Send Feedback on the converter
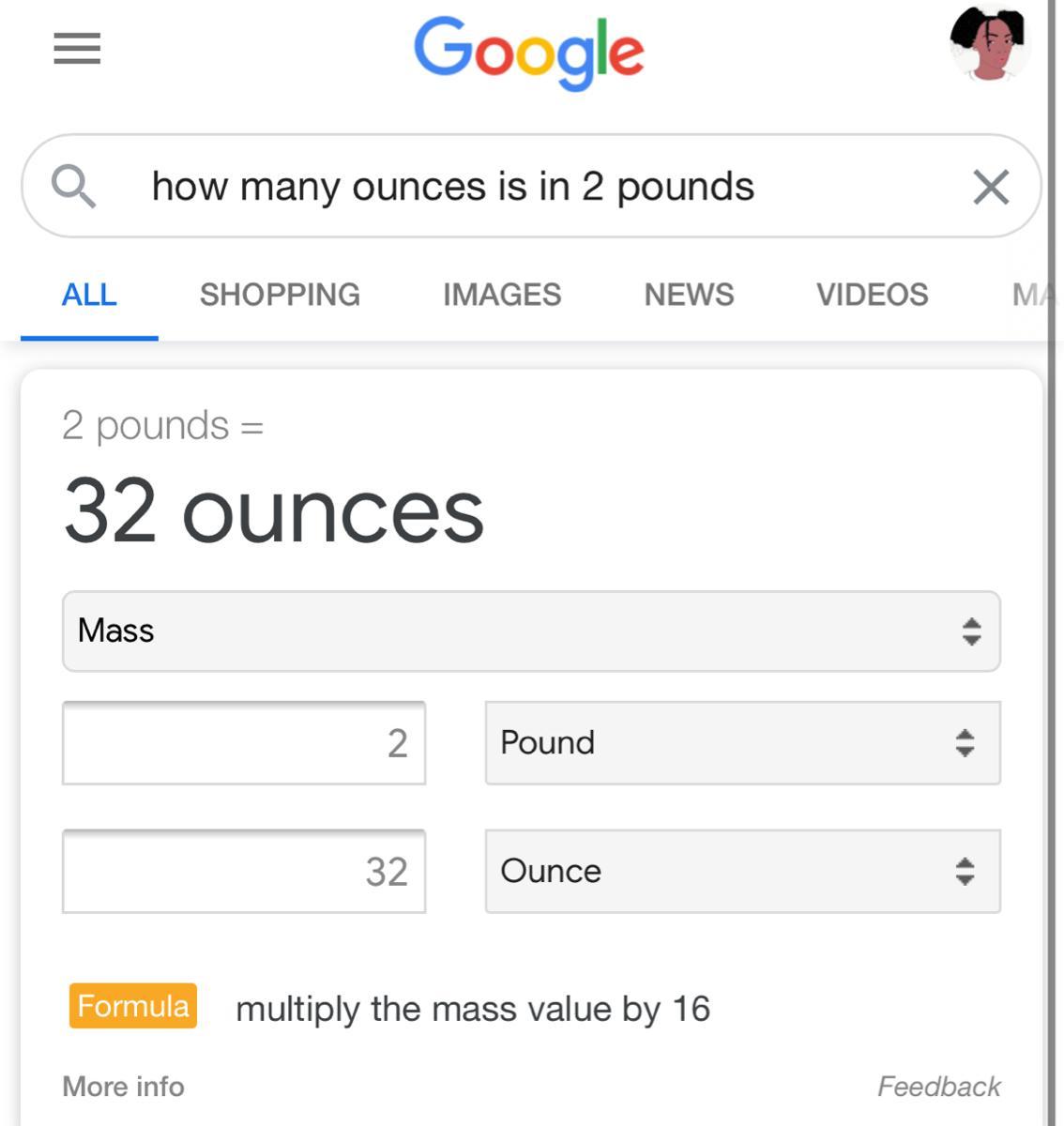 938,1087
